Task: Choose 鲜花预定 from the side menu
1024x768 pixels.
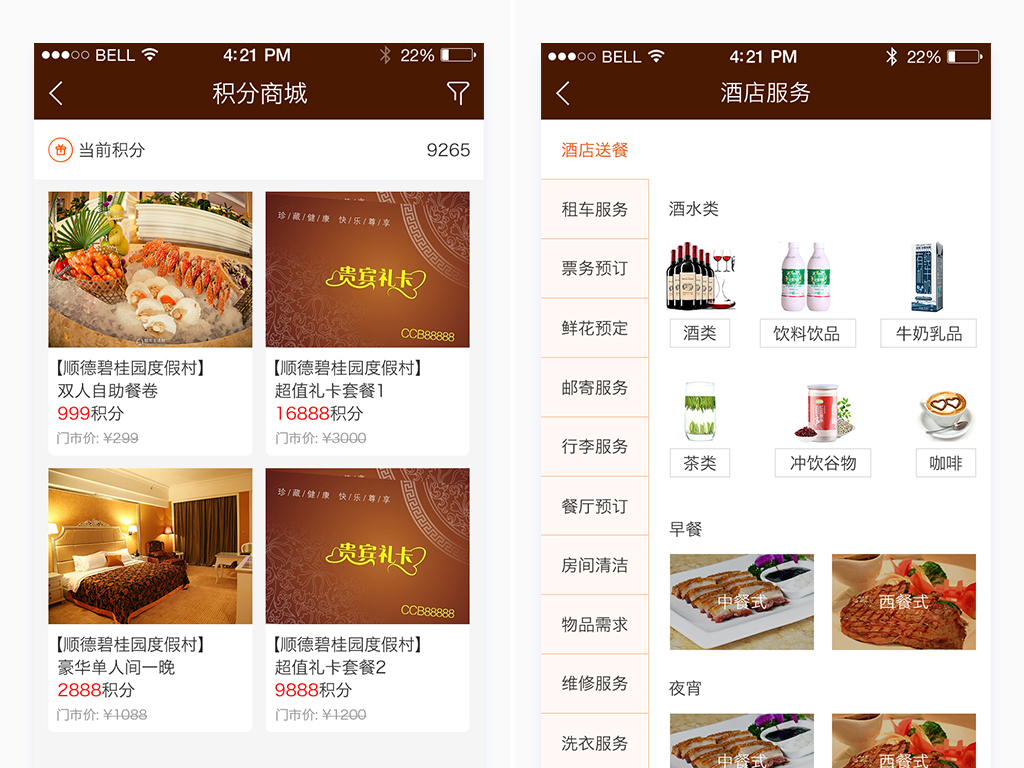Action: tap(595, 328)
